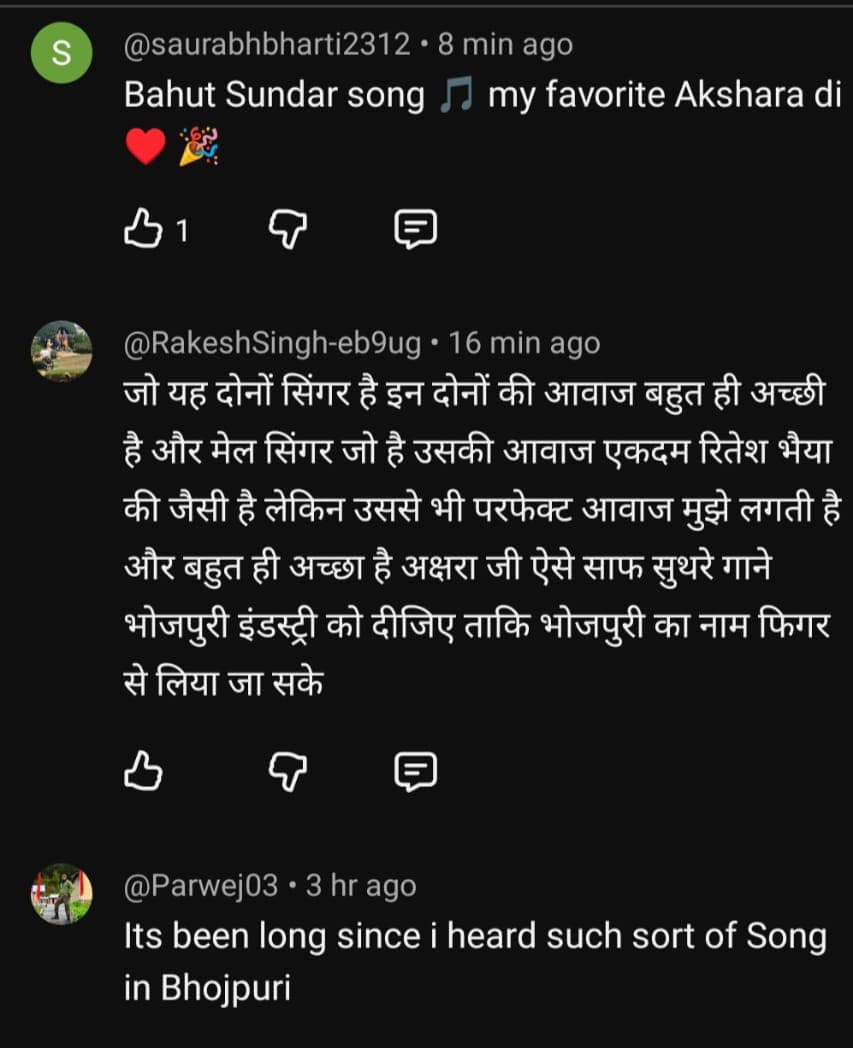This screenshot has height=1048, width=853.
Task: Like the comment by @RakeshSingh-eb9ug
Action: tap(142, 770)
